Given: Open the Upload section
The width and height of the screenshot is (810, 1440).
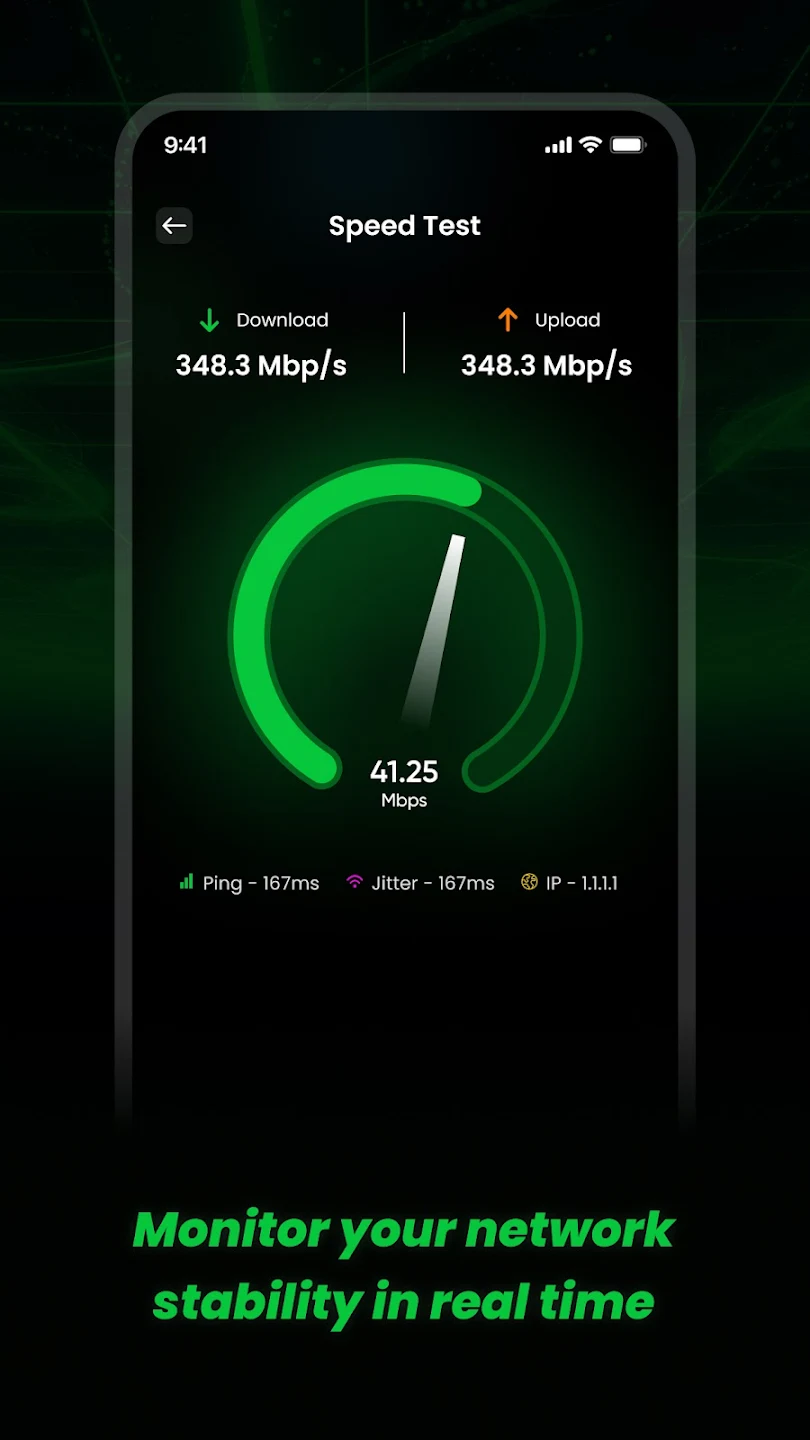Looking at the screenshot, I should tap(568, 320).
